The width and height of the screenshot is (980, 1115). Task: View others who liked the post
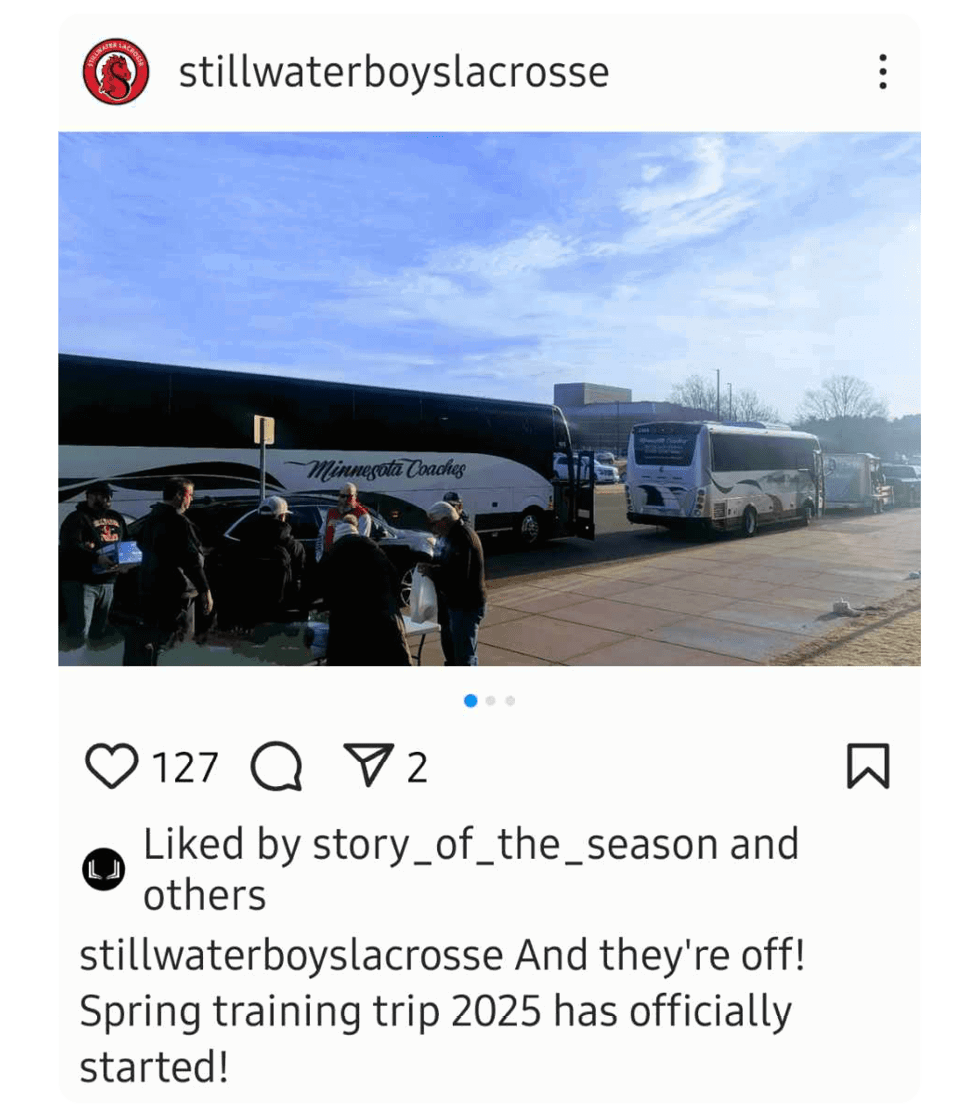pyautogui.click(x=205, y=895)
